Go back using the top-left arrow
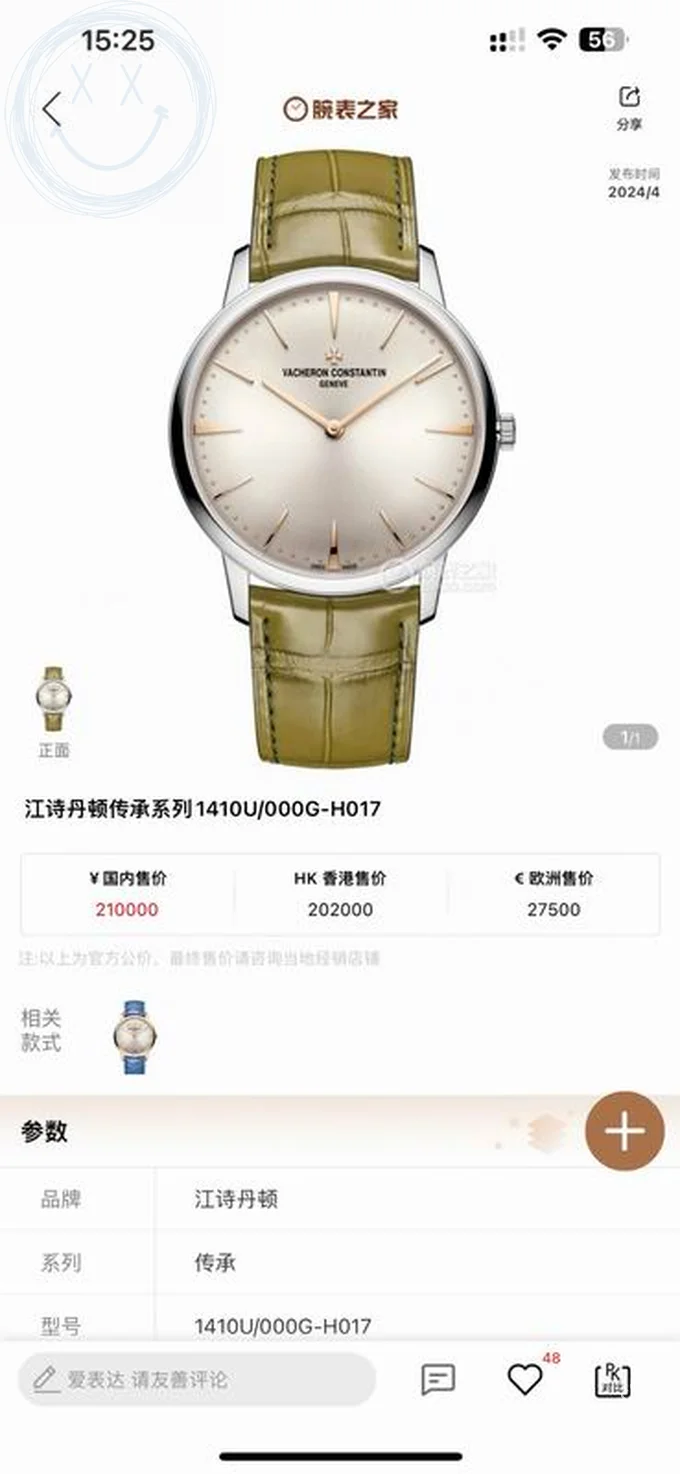Screen dimensions: 680x1474 pos(52,109)
